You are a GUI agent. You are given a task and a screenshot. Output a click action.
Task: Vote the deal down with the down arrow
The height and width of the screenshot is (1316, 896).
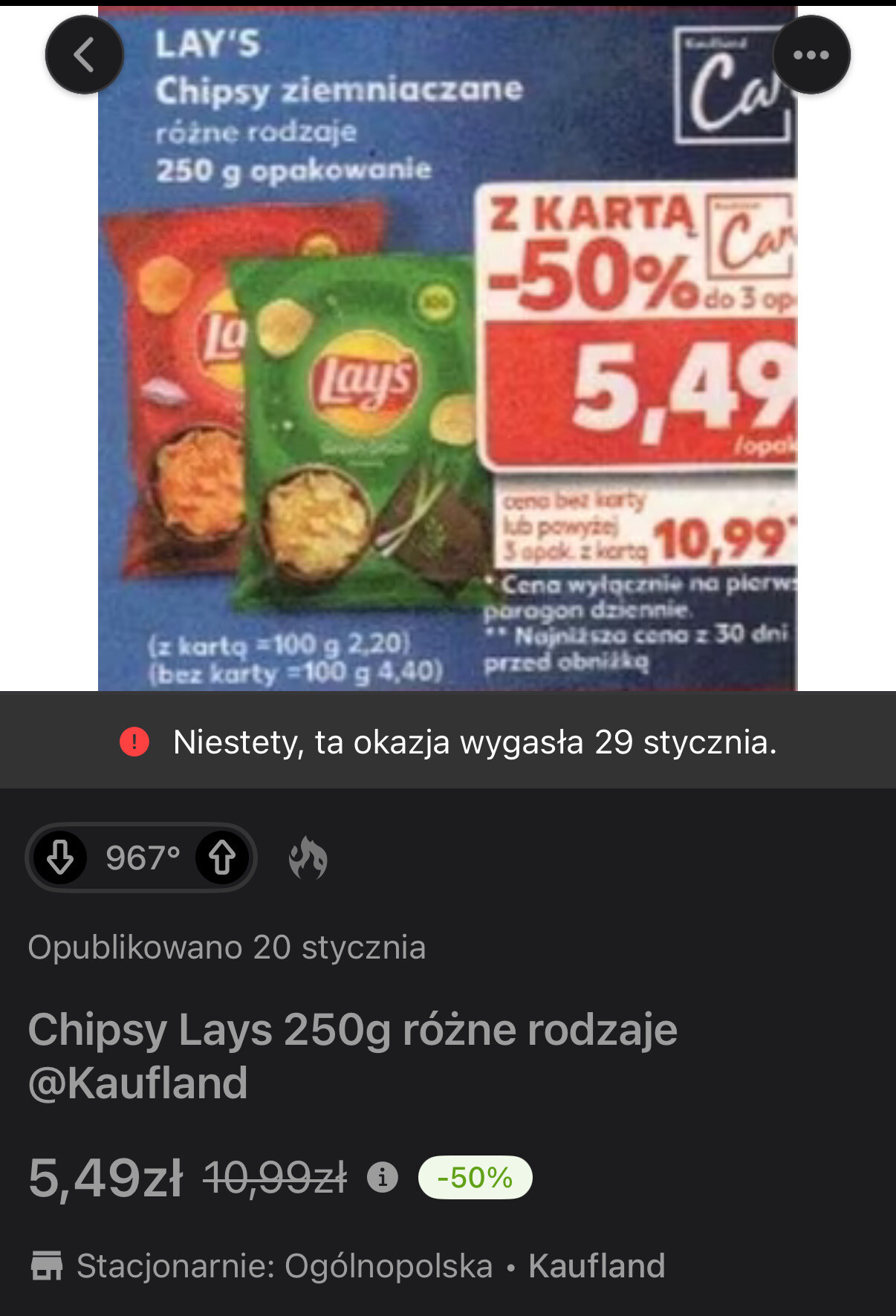60,858
